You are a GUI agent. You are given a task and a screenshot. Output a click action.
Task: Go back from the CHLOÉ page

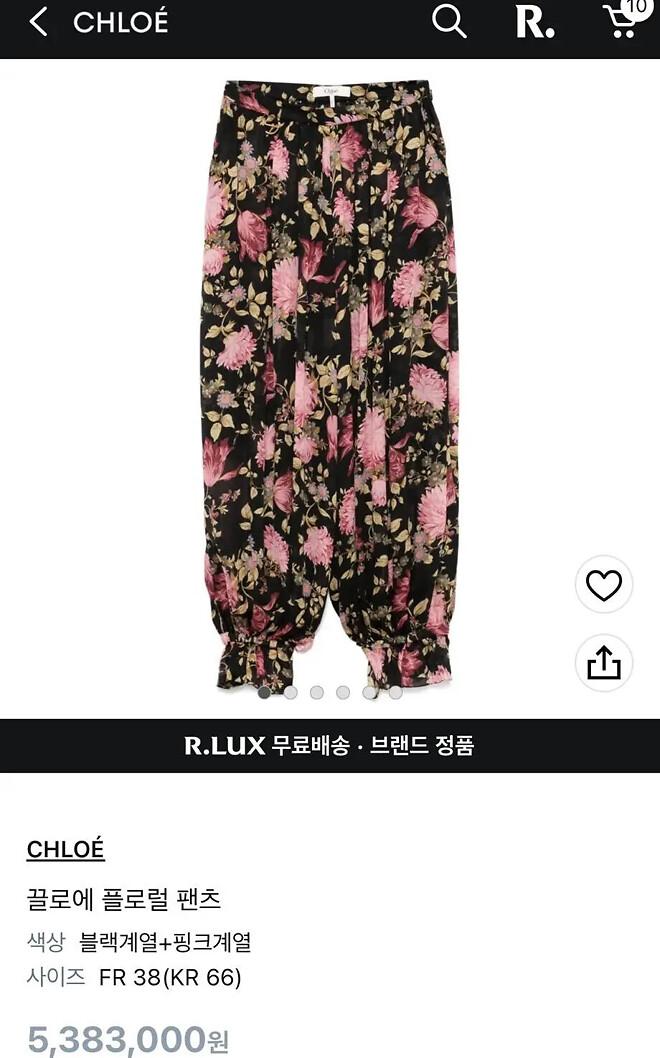point(38,22)
